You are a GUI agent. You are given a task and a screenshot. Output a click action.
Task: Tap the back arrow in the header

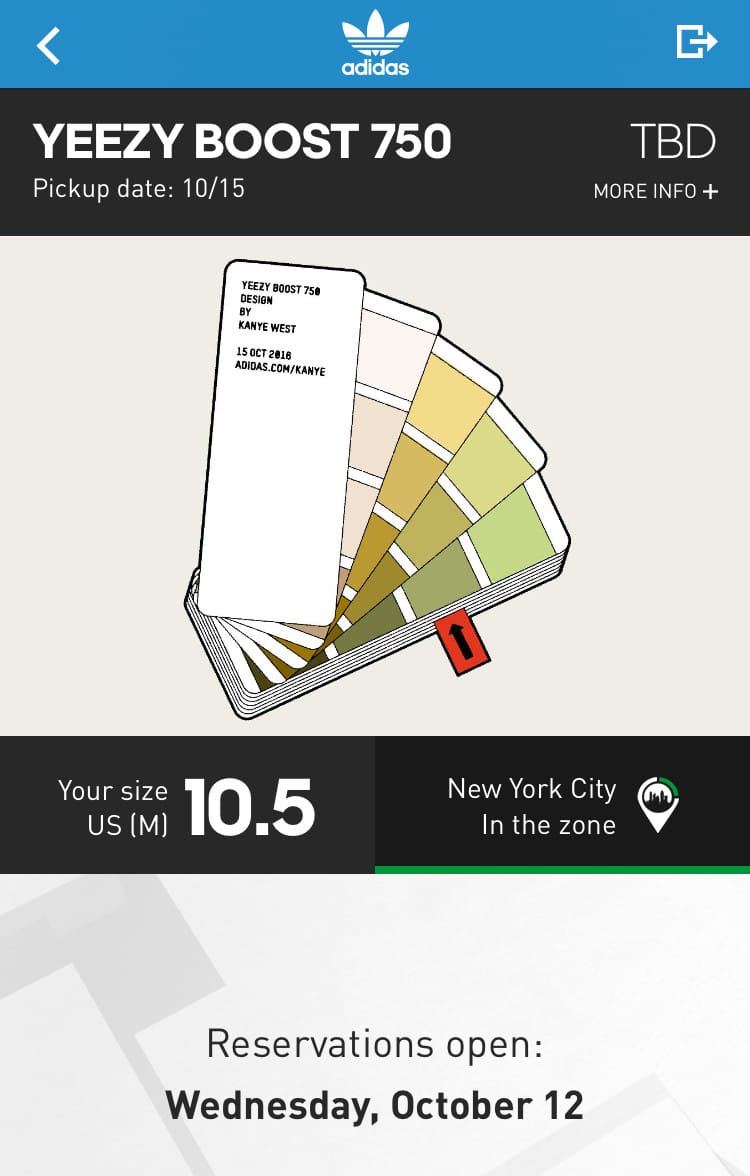point(49,43)
